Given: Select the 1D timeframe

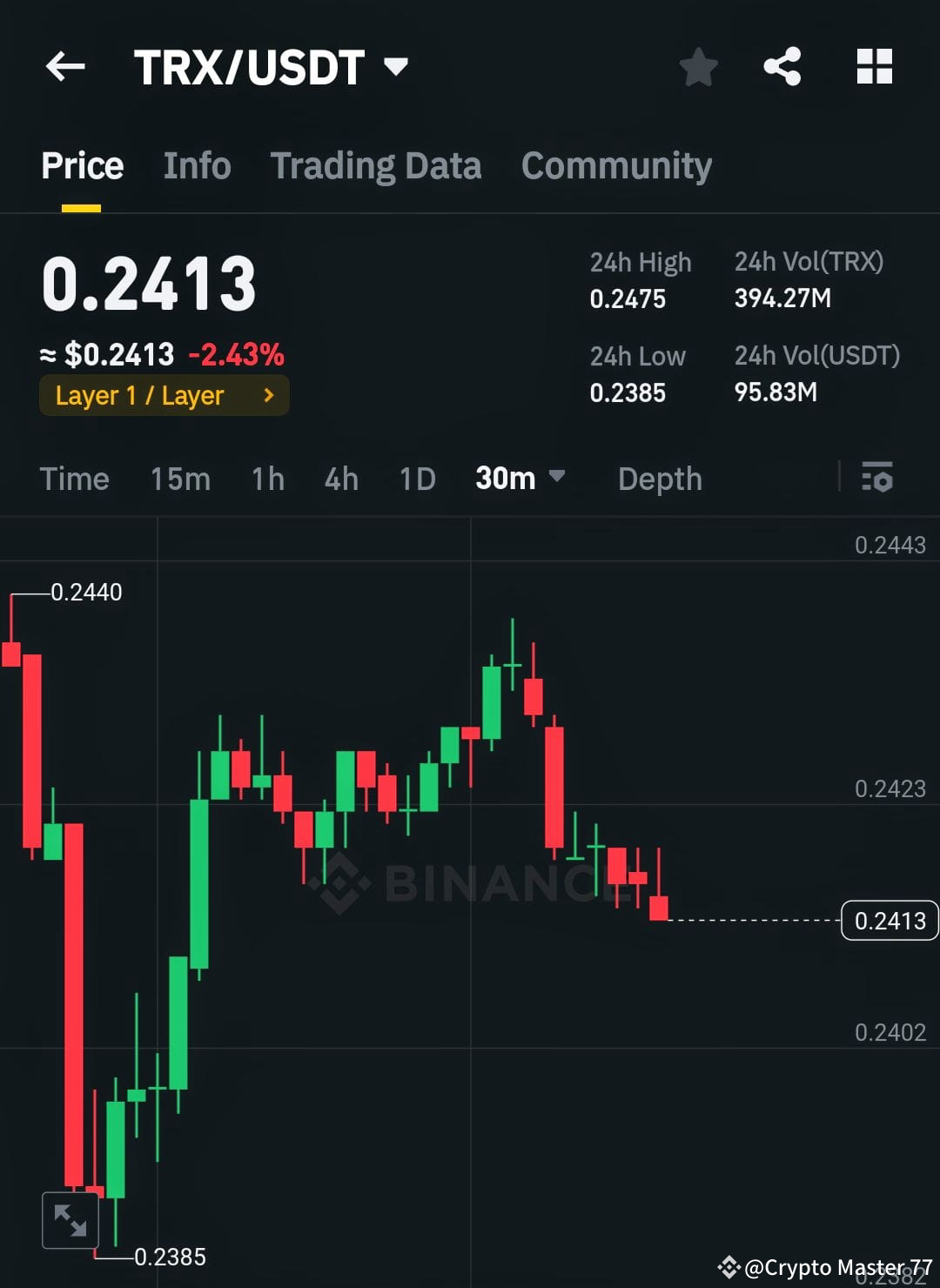Looking at the screenshot, I should point(416,478).
